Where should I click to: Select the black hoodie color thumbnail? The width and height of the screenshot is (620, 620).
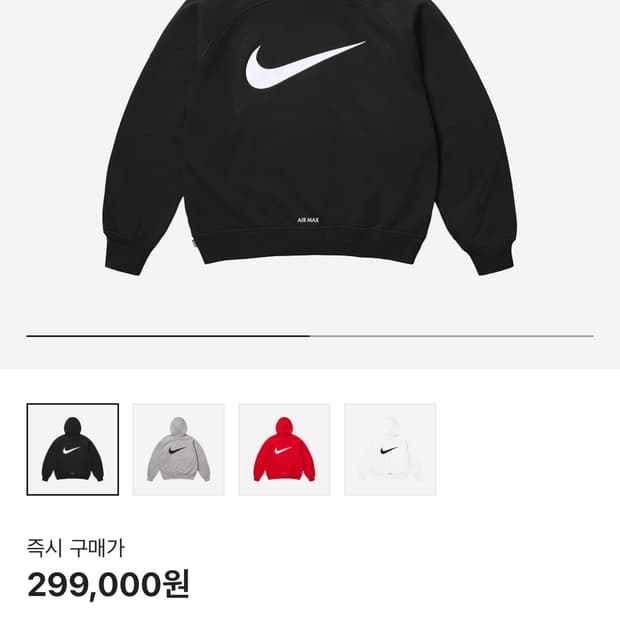pos(73,449)
